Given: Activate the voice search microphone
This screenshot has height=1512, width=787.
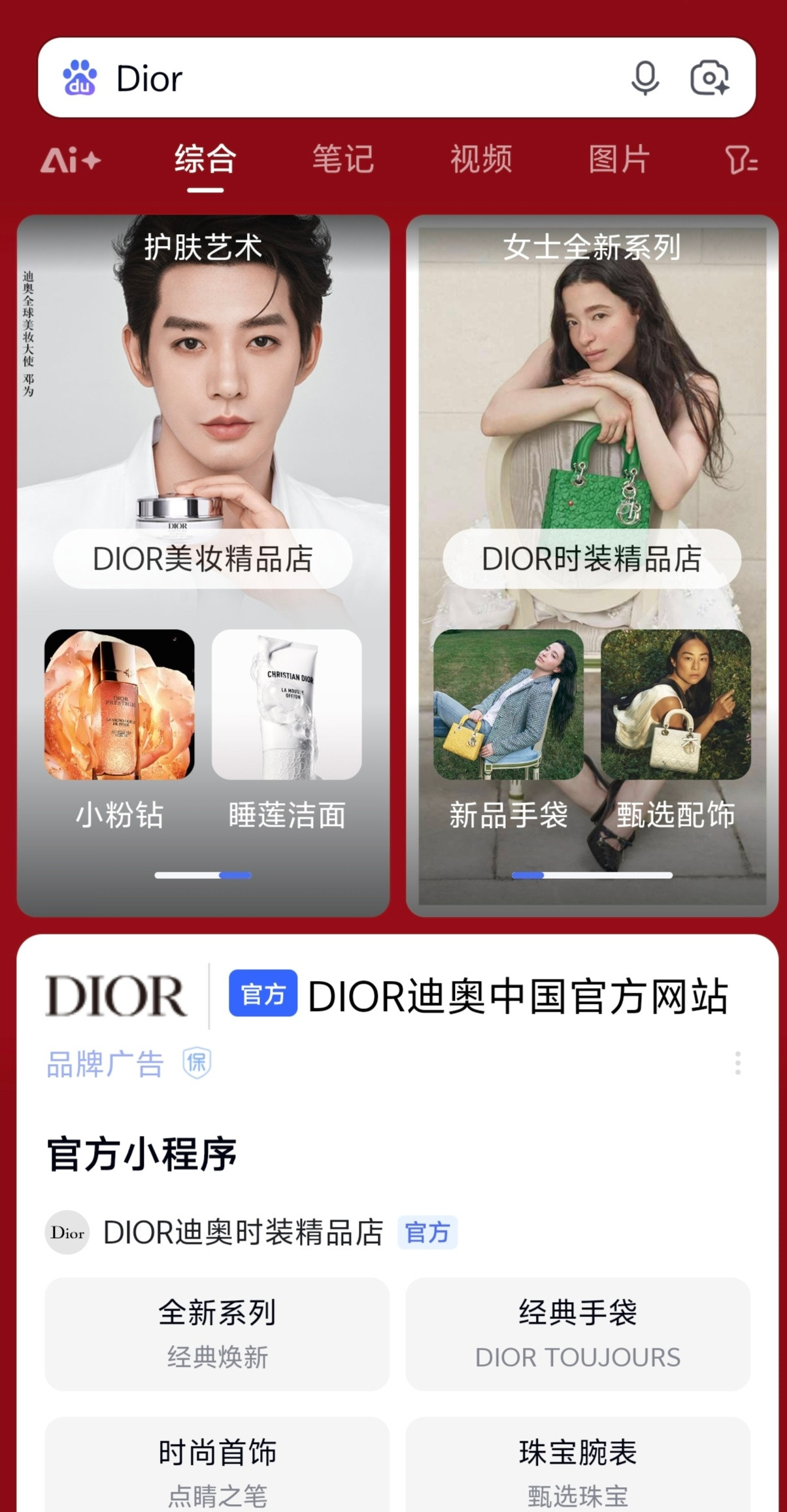Looking at the screenshot, I should (x=645, y=78).
